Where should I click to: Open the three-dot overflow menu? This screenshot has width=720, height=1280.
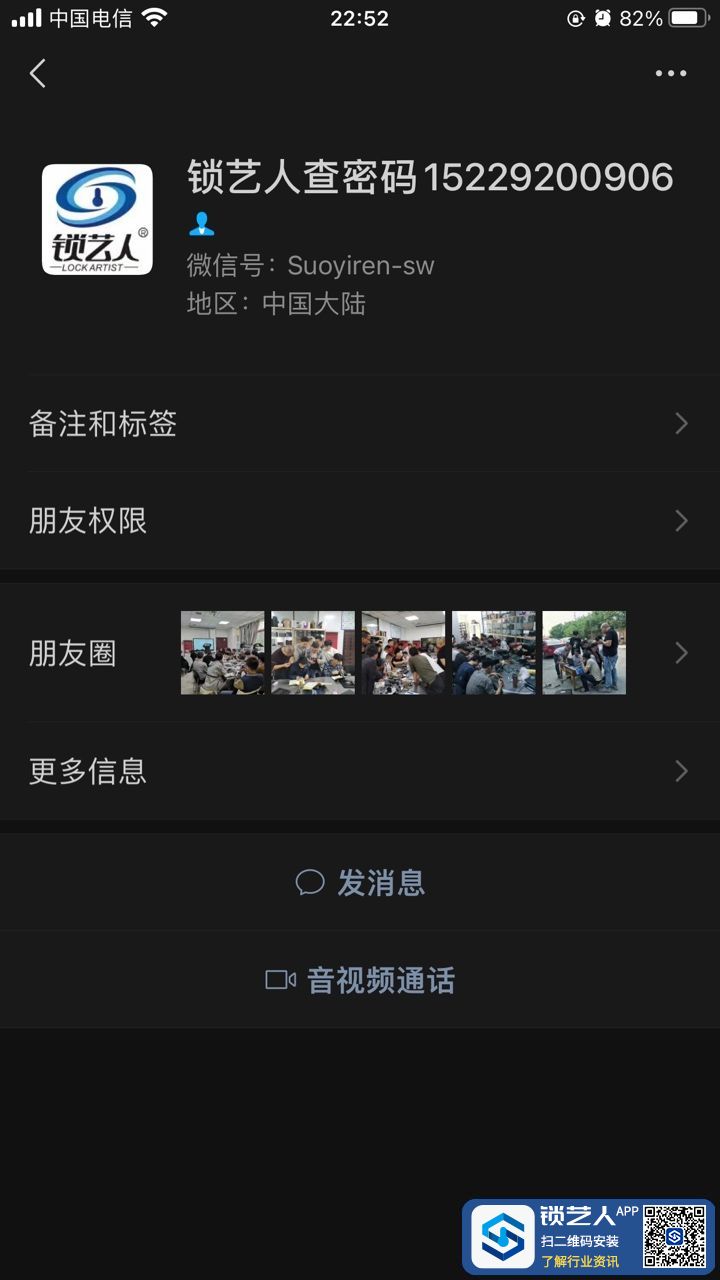click(670, 73)
